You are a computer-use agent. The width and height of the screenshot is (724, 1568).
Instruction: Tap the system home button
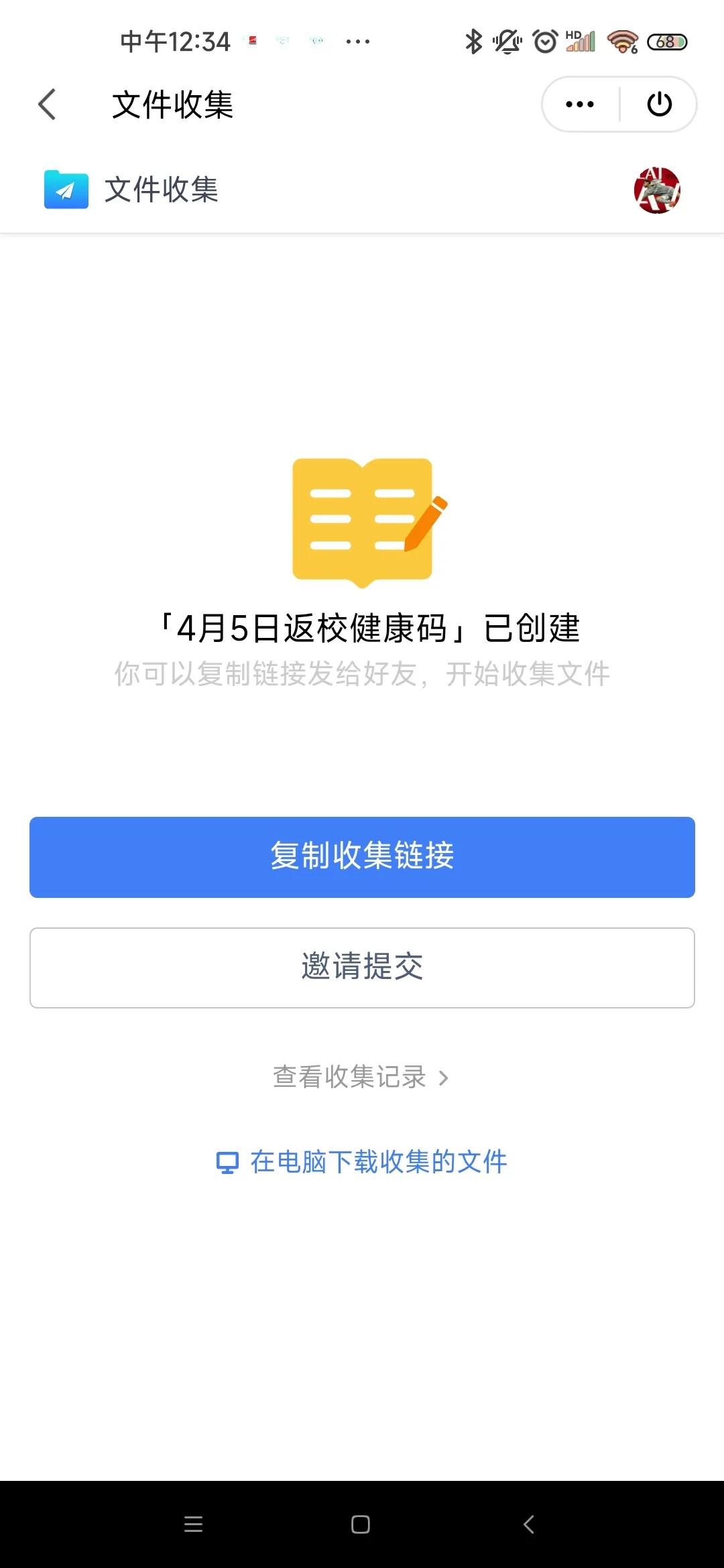pyautogui.click(x=361, y=1524)
